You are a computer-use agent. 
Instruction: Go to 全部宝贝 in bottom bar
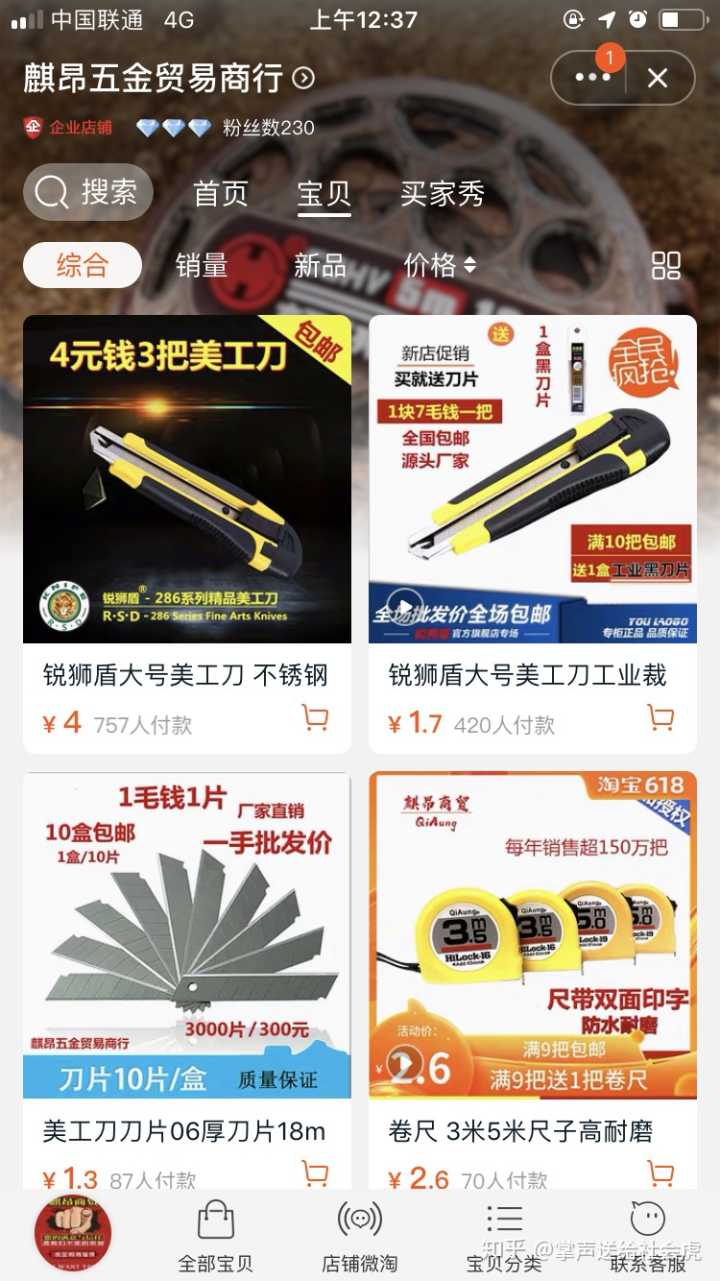[215, 1235]
